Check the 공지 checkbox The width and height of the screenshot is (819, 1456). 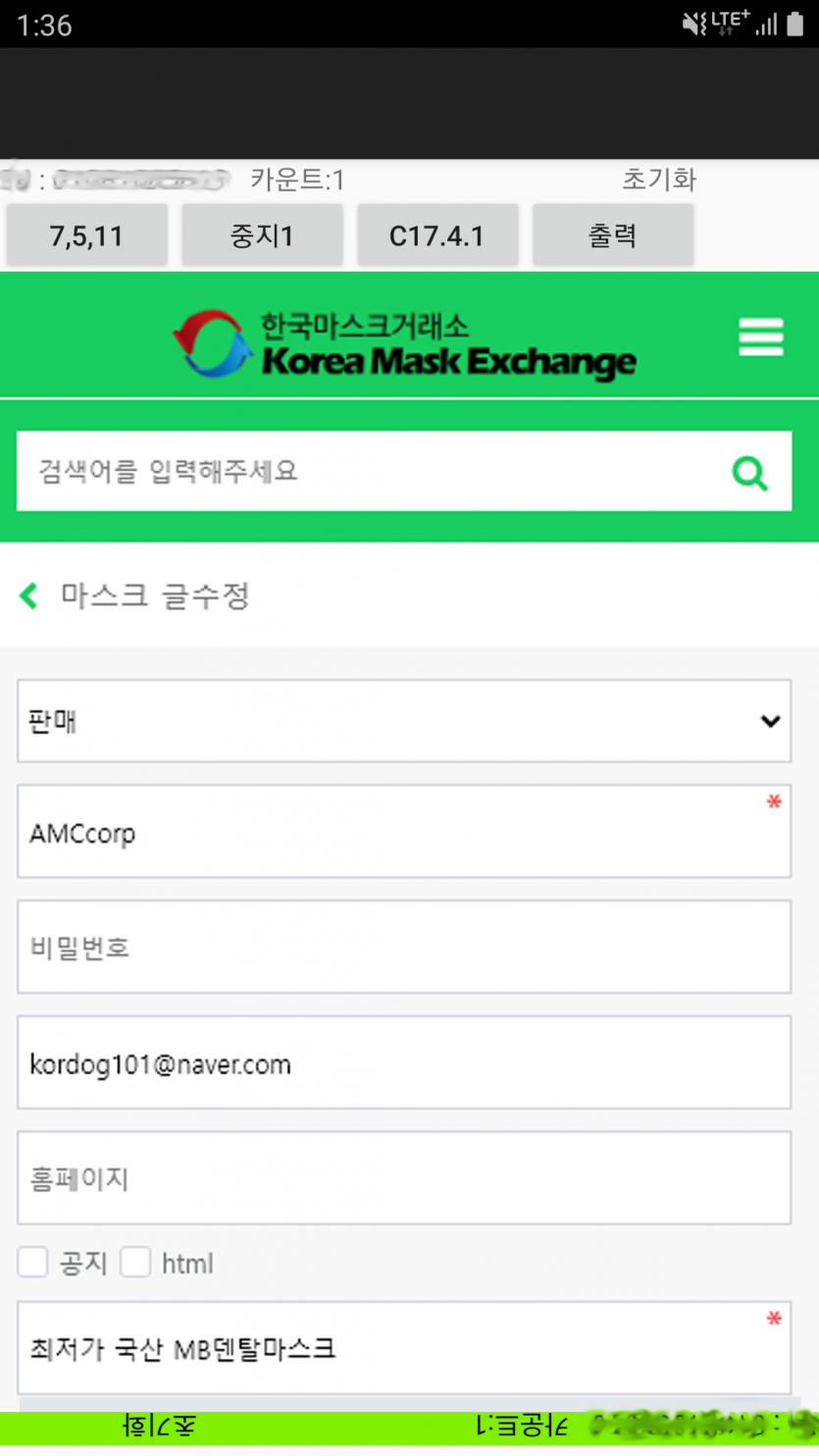click(x=32, y=1263)
